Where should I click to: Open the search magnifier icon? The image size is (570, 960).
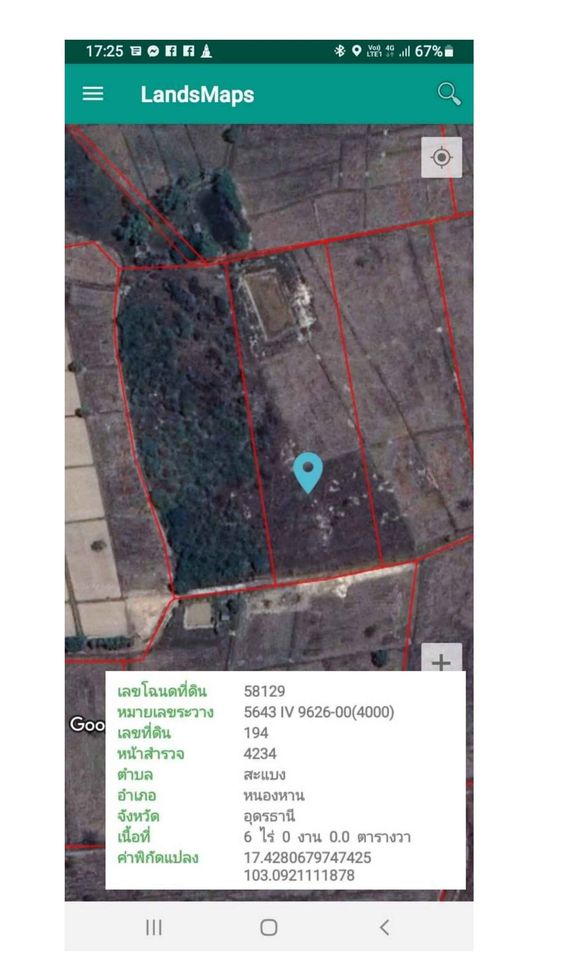pos(449,94)
